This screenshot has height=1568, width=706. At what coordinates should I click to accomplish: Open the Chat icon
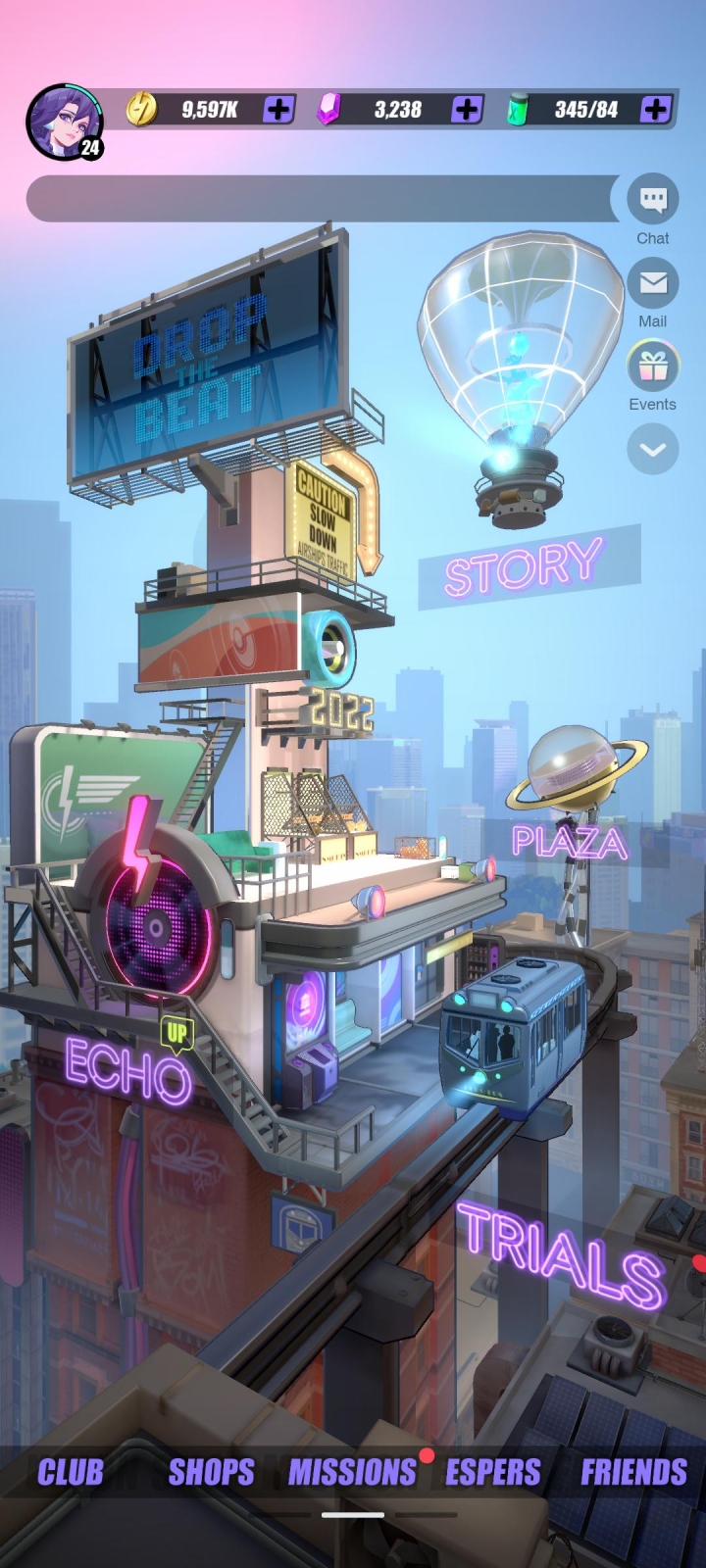click(x=653, y=200)
